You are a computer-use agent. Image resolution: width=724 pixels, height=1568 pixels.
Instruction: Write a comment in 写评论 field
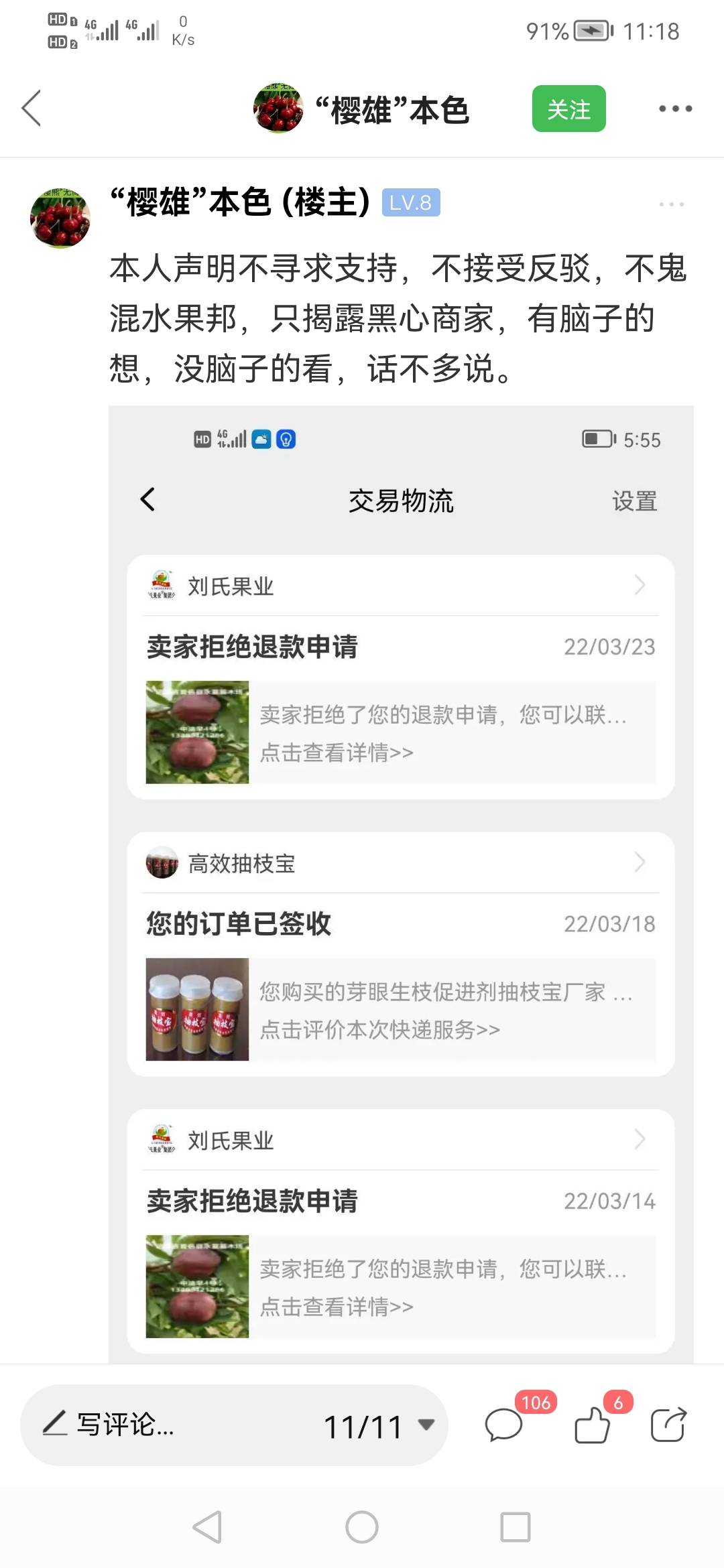pyautogui.click(x=168, y=1425)
